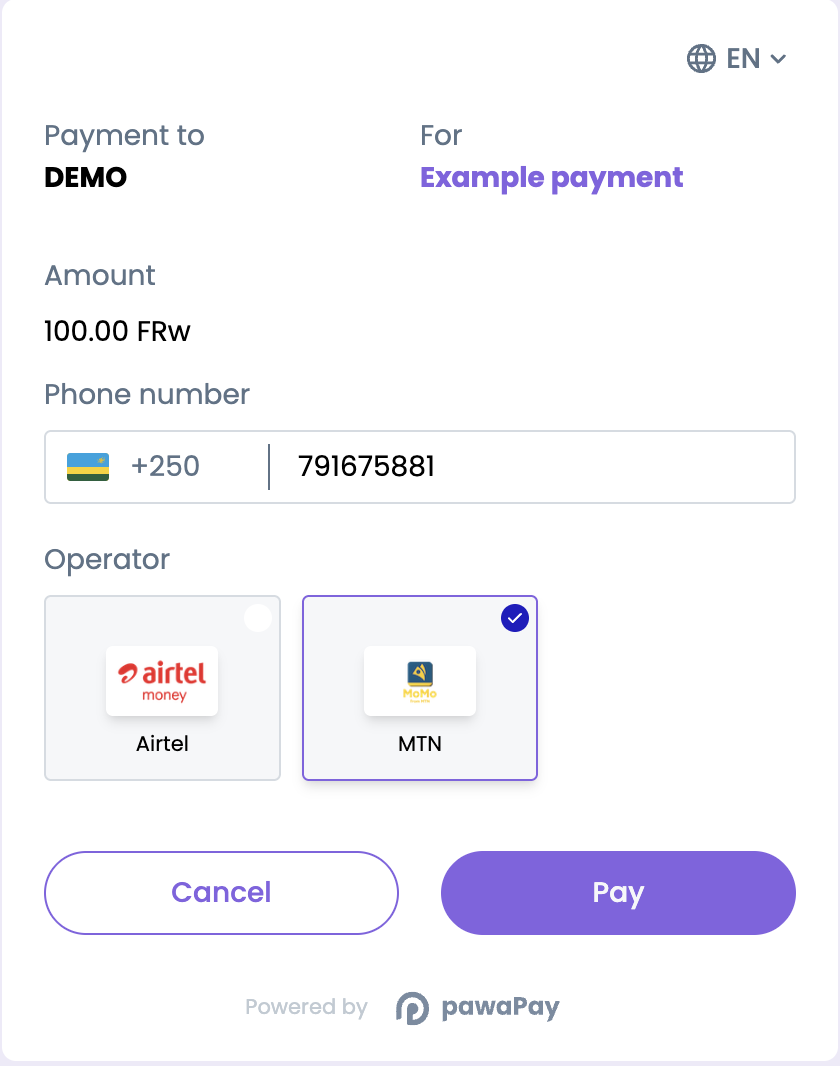The image size is (840, 1066).
Task: Confirm with the Pay button
Action: (618, 893)
